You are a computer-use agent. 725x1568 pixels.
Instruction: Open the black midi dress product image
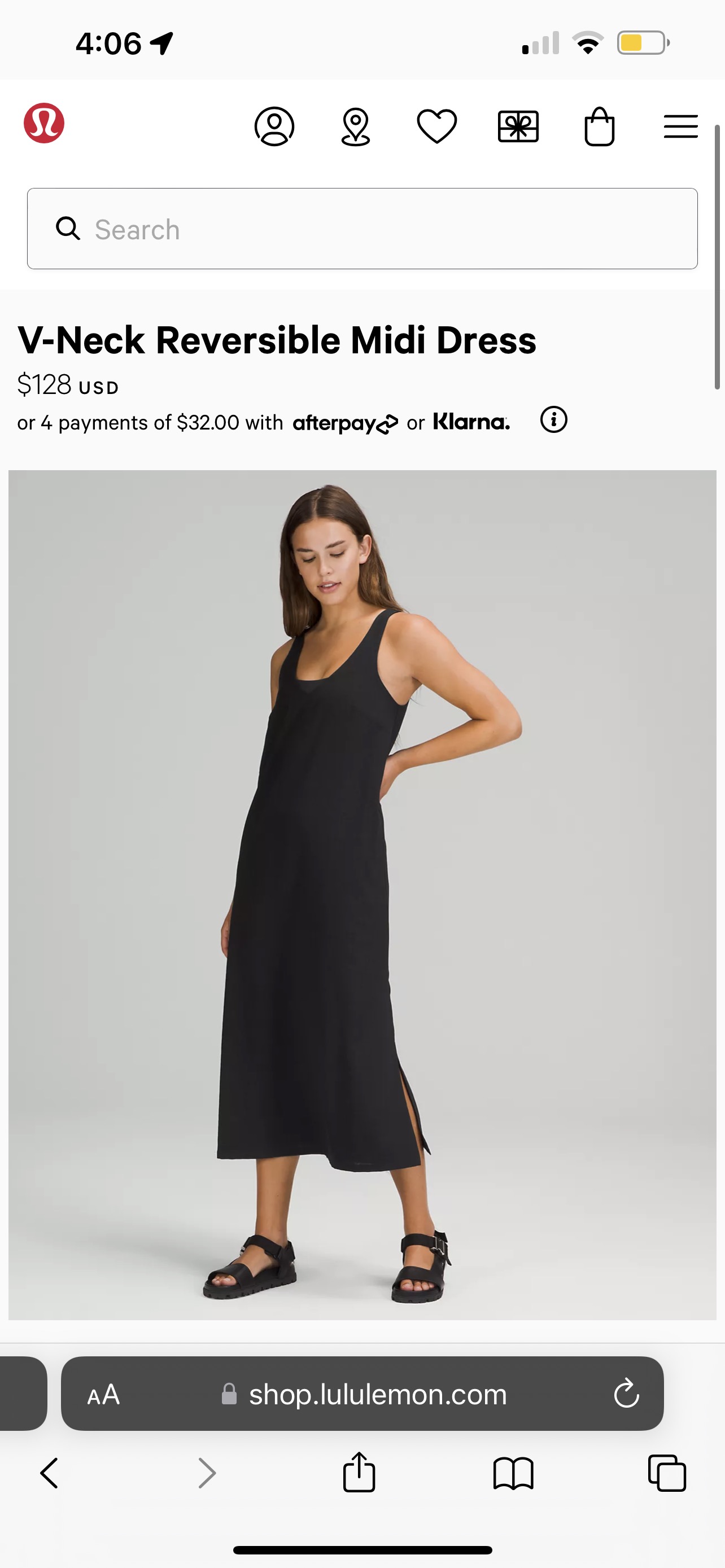pos(362,895)
